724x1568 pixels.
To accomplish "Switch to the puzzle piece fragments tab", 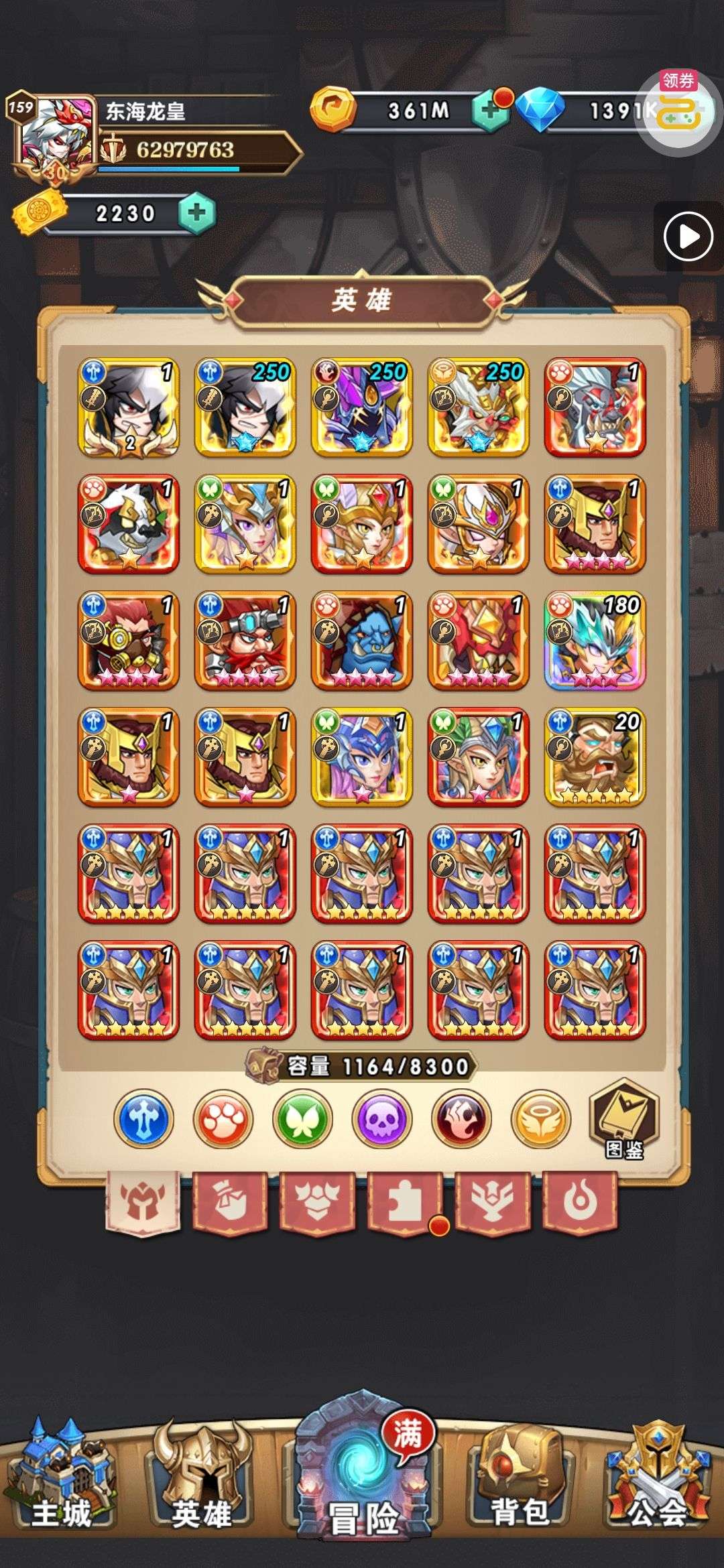I will (x=405, y=1202).
